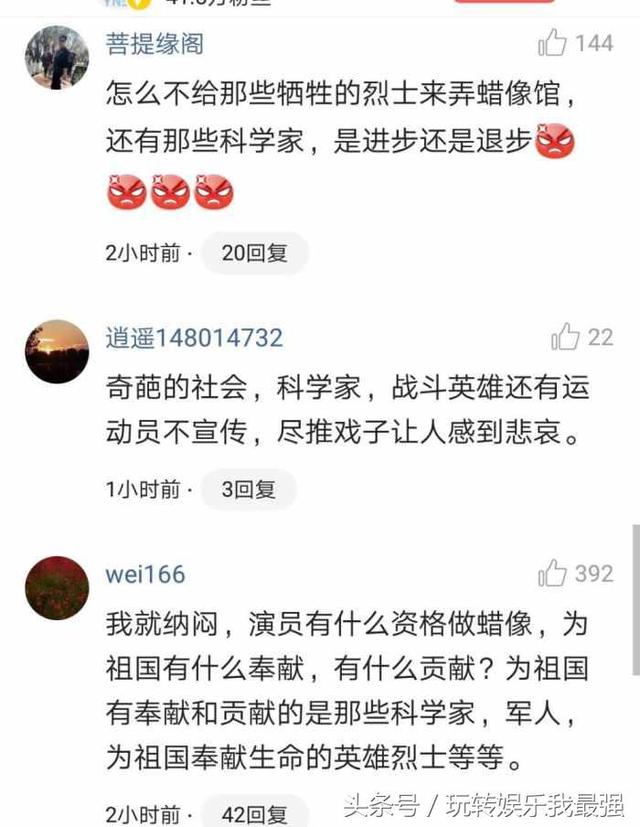Image resolution: width=640 pixels, height=827 pixels.
Task: Like the comment by 菩提缘阁
Action: (552, 43)
